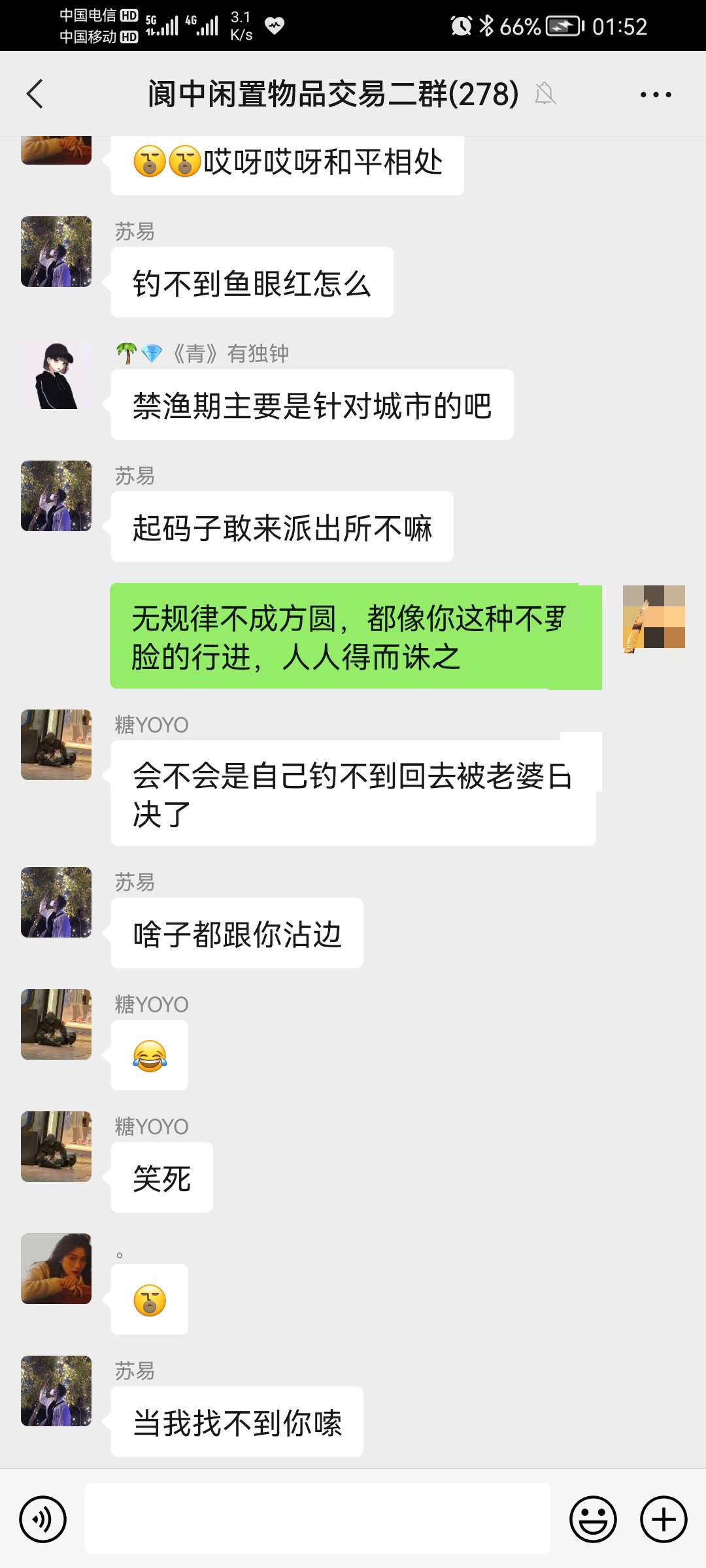This screenshot has height=1568, width=706.
Task: Open the plus attachment menu
Action: 664,1519
